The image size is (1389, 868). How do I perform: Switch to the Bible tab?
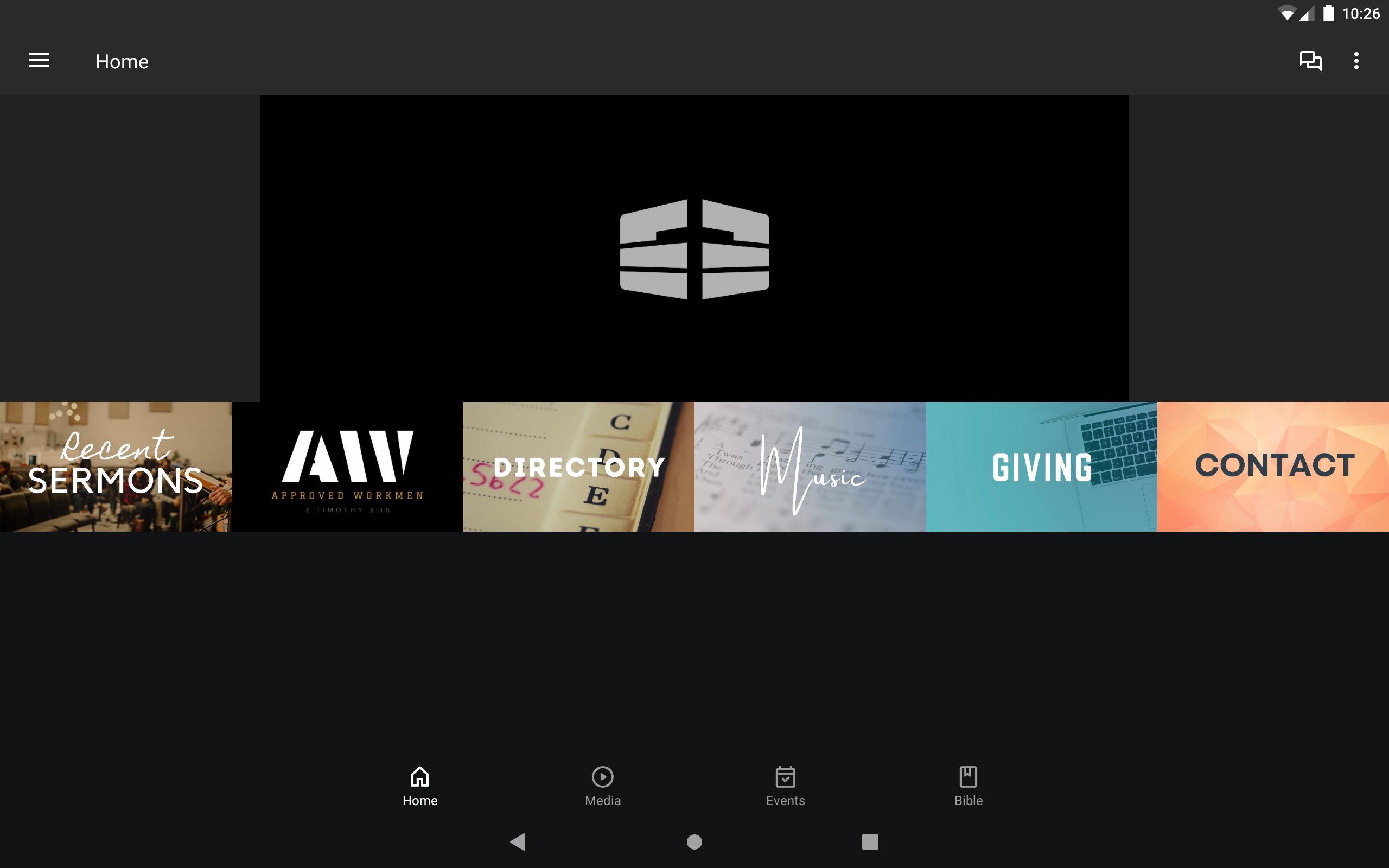(969, 786)
